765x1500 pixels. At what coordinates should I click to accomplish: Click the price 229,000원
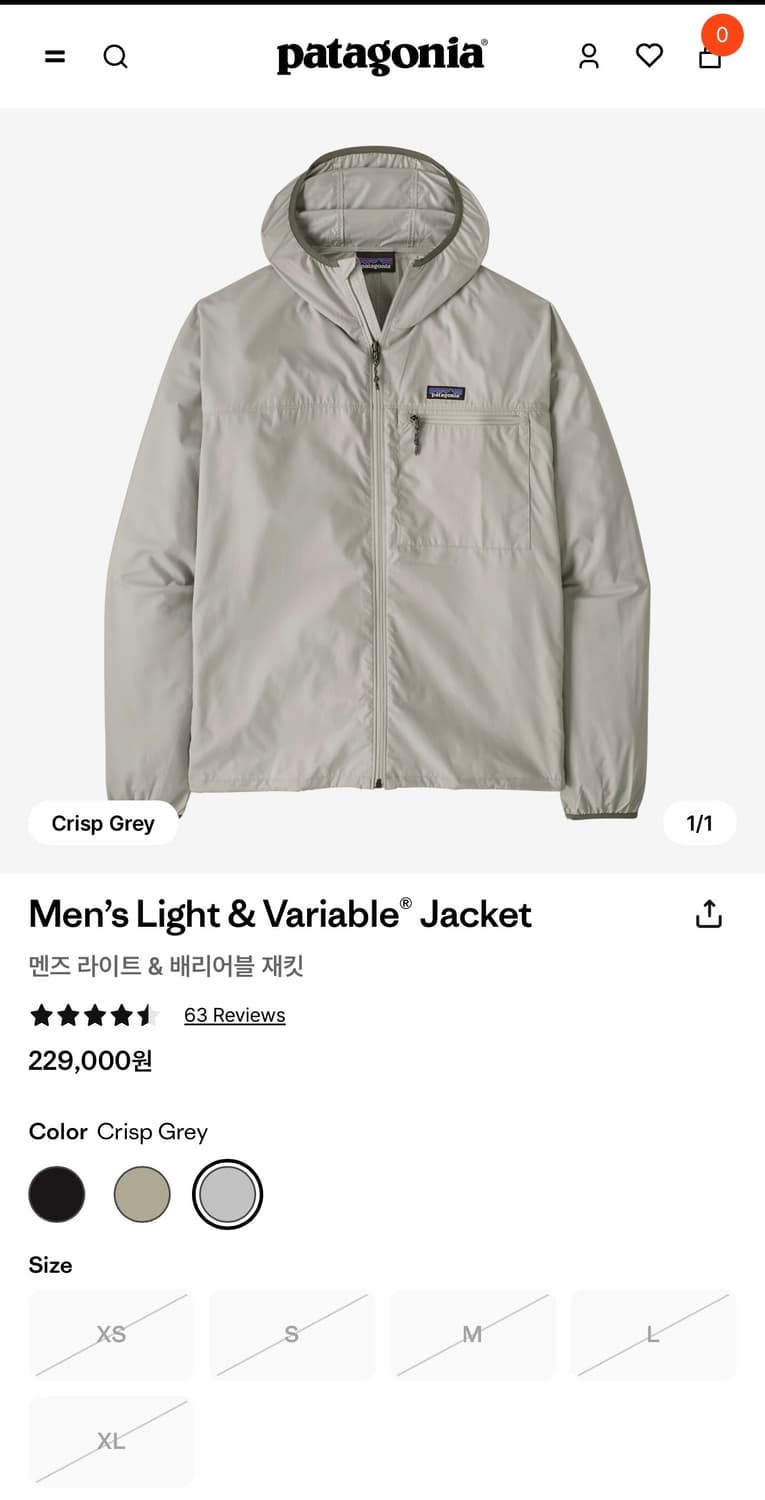(x=89, y=1061)
